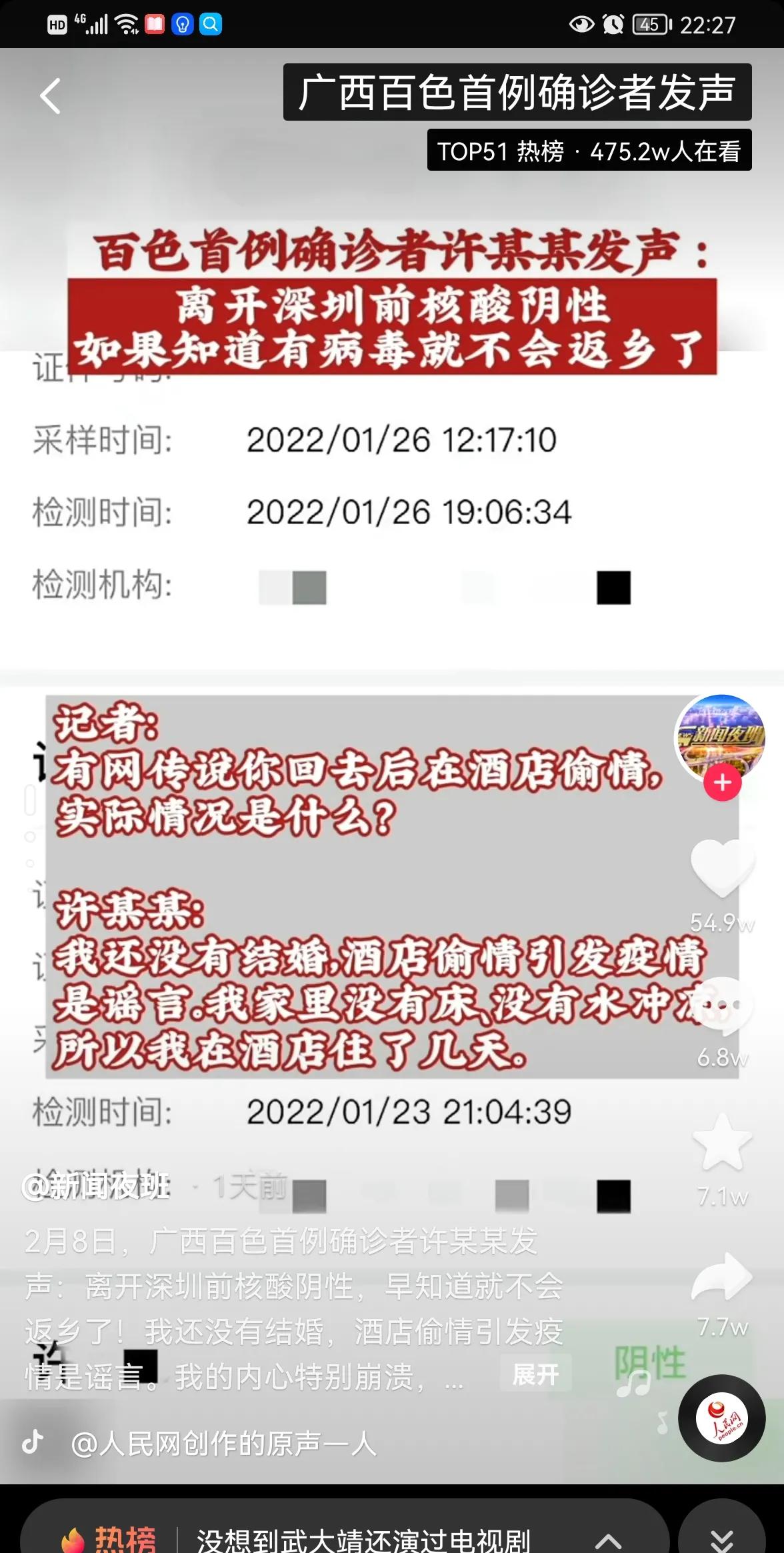Follow 新闻夜班 with the plus button
The width and height of the screenshot is (784, 1553).
(x=723, y=782)
